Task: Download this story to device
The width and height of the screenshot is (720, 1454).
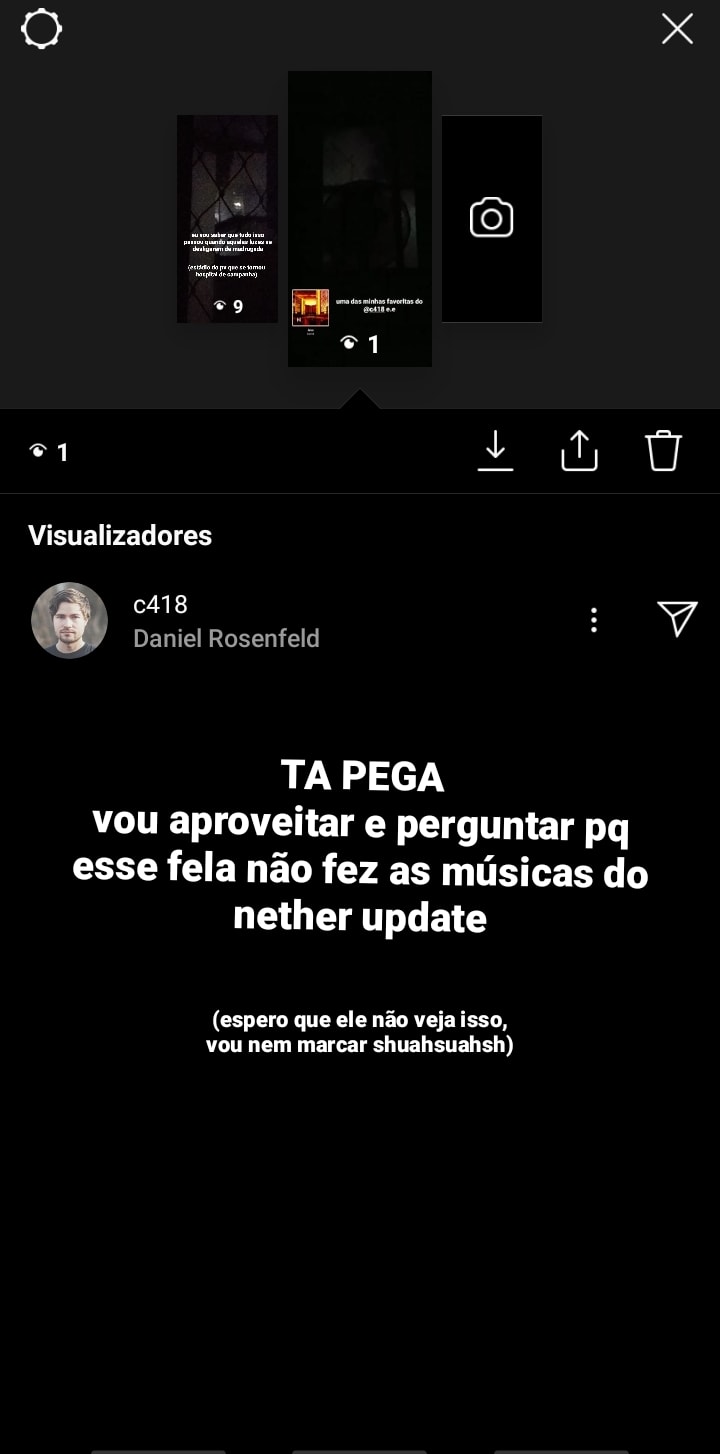Action: coord(495,451)
